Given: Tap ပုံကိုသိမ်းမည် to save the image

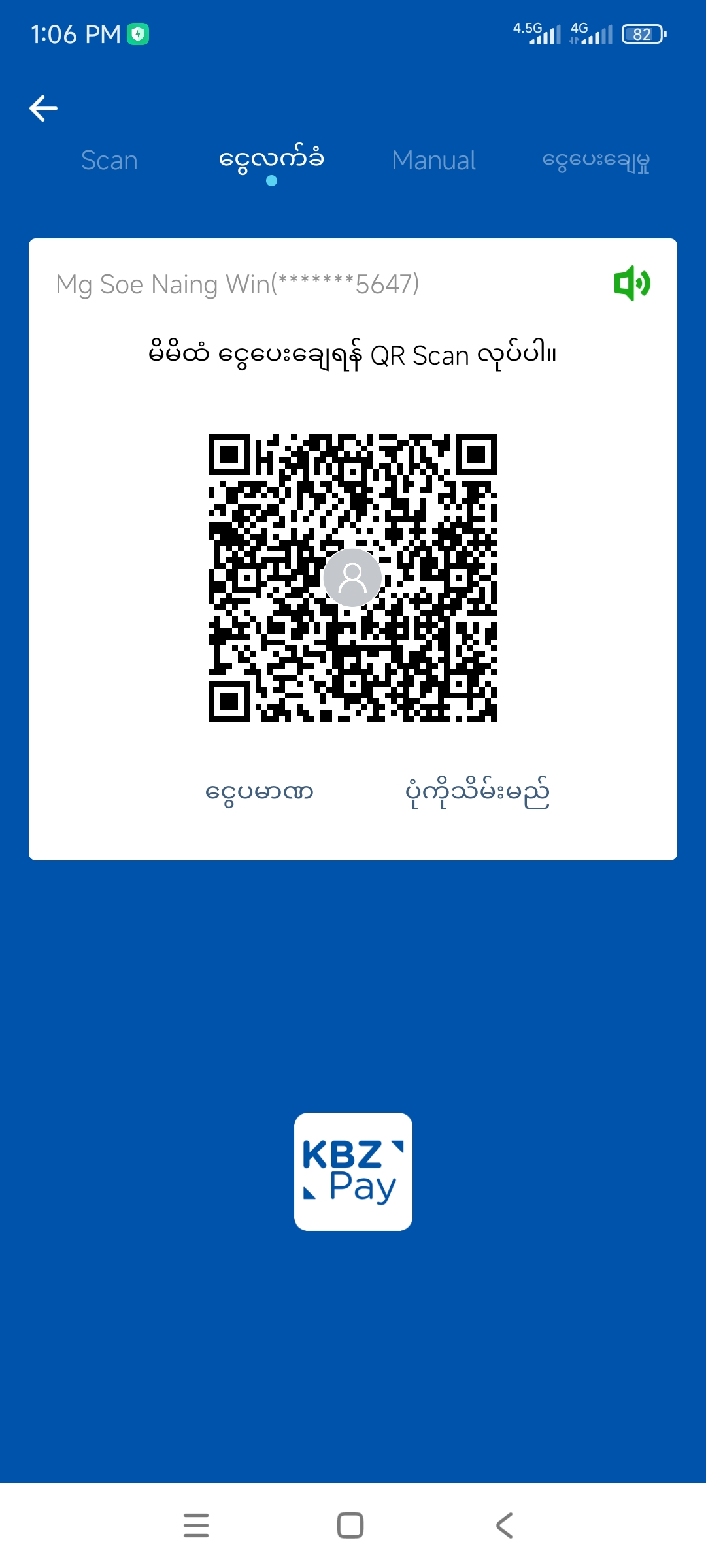Looking at the screenshot, I should tap(477, 792).
